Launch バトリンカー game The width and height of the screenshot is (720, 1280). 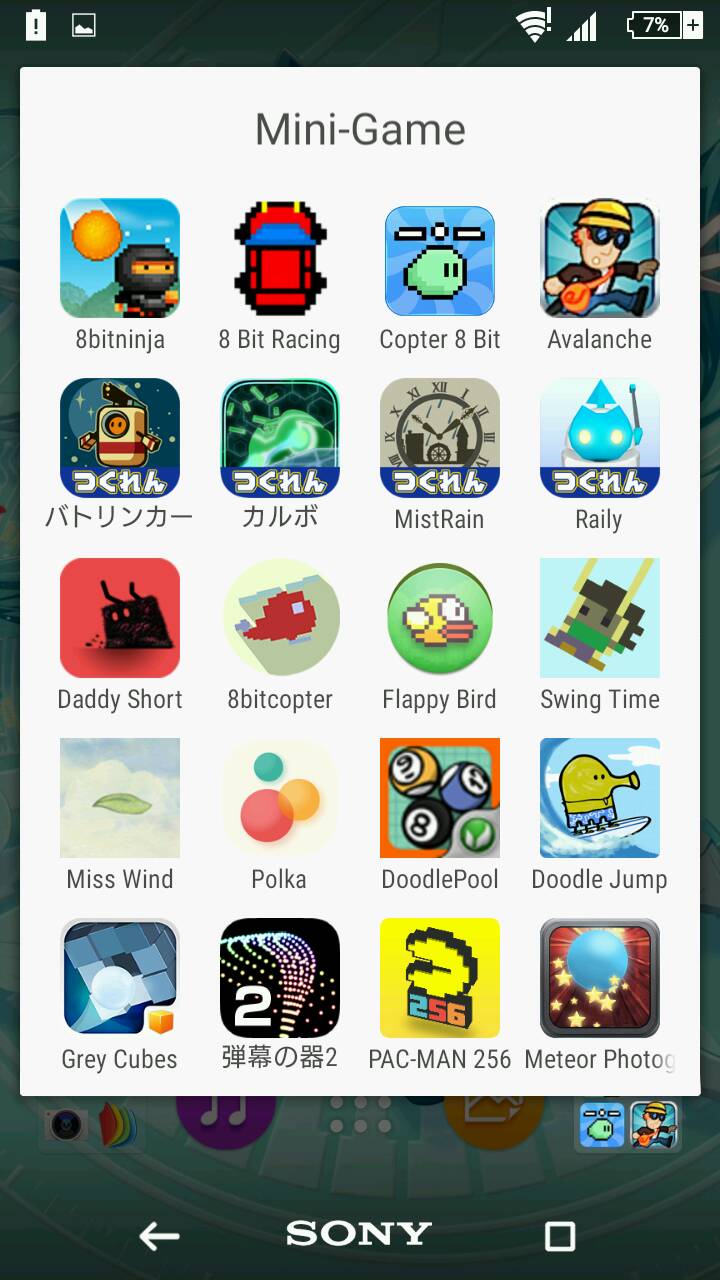click(120, 438)
